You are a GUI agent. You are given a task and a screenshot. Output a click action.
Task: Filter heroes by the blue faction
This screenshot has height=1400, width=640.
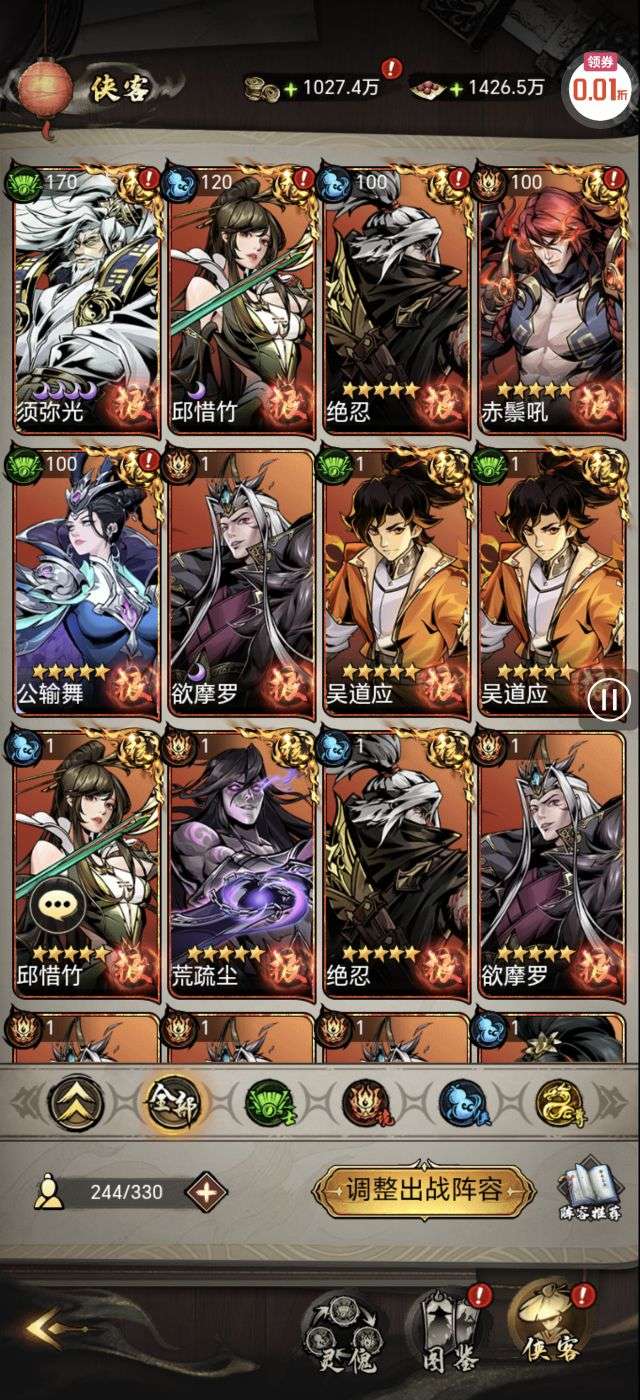click(463, 1104)
